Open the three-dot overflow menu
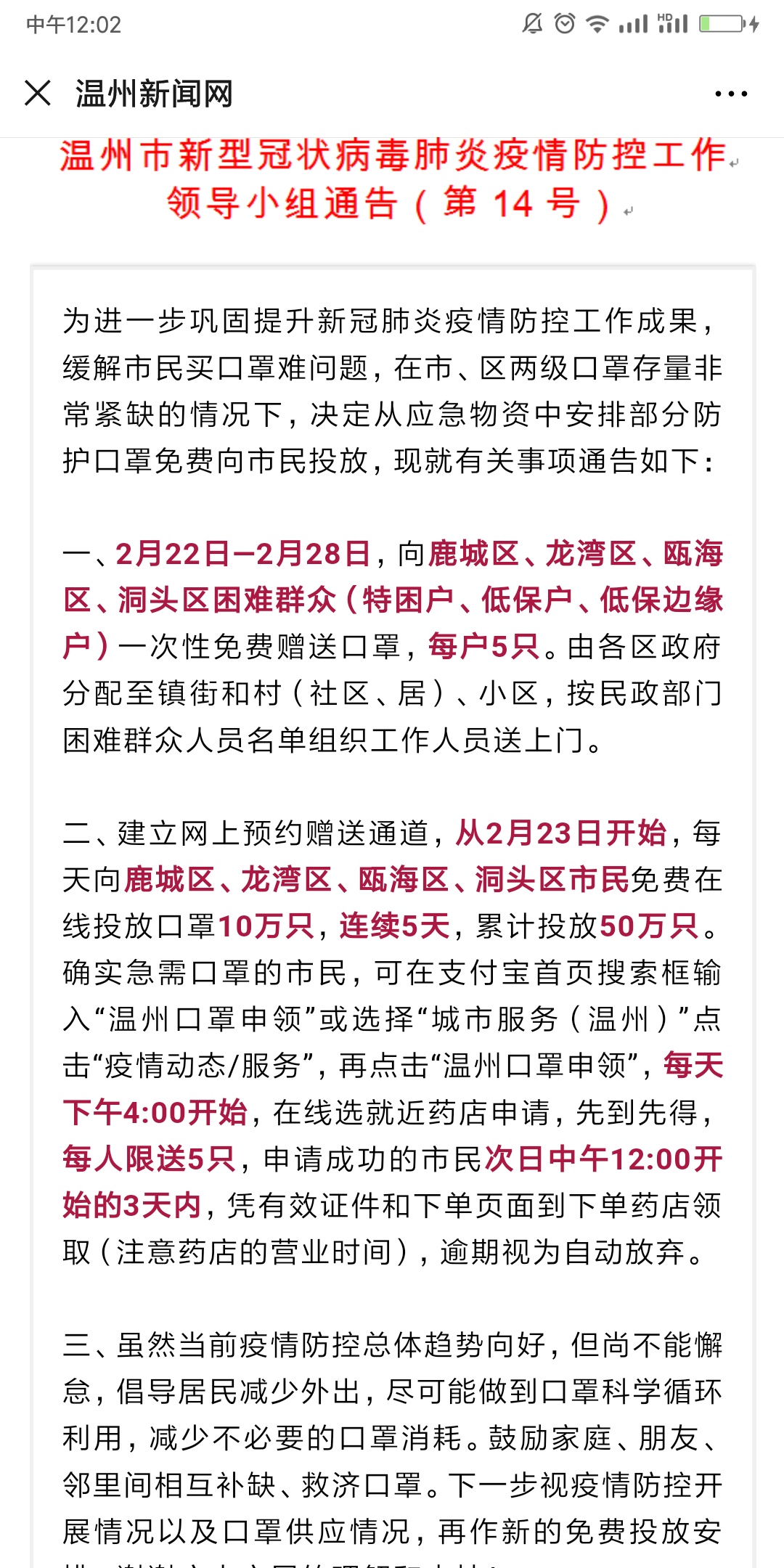 pos(731,94)
